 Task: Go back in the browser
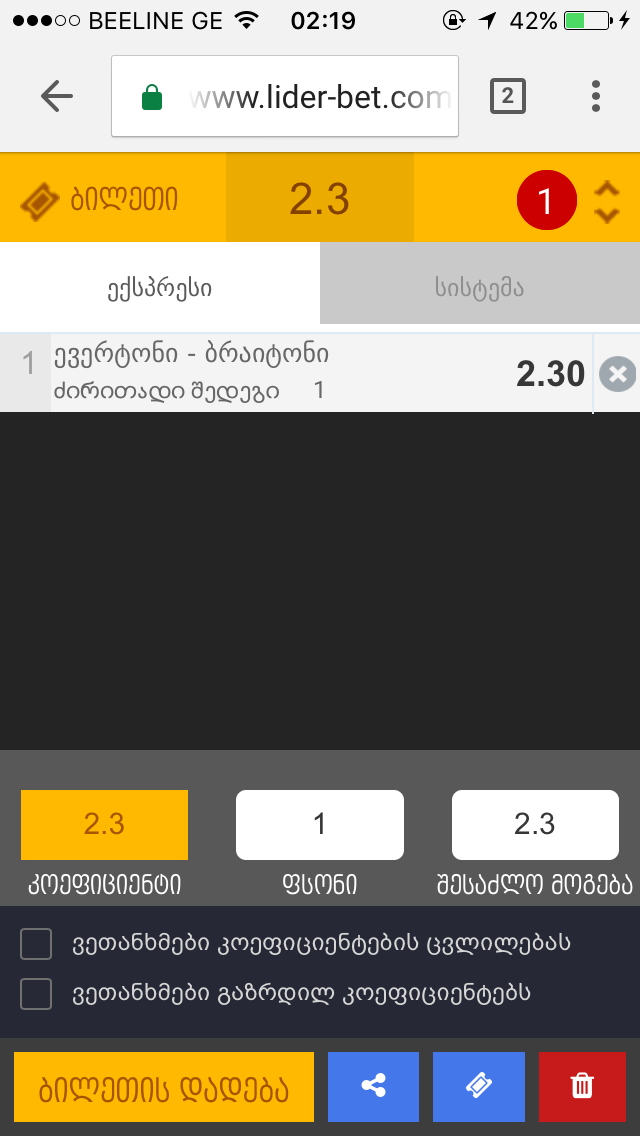(x=57, y=96)
